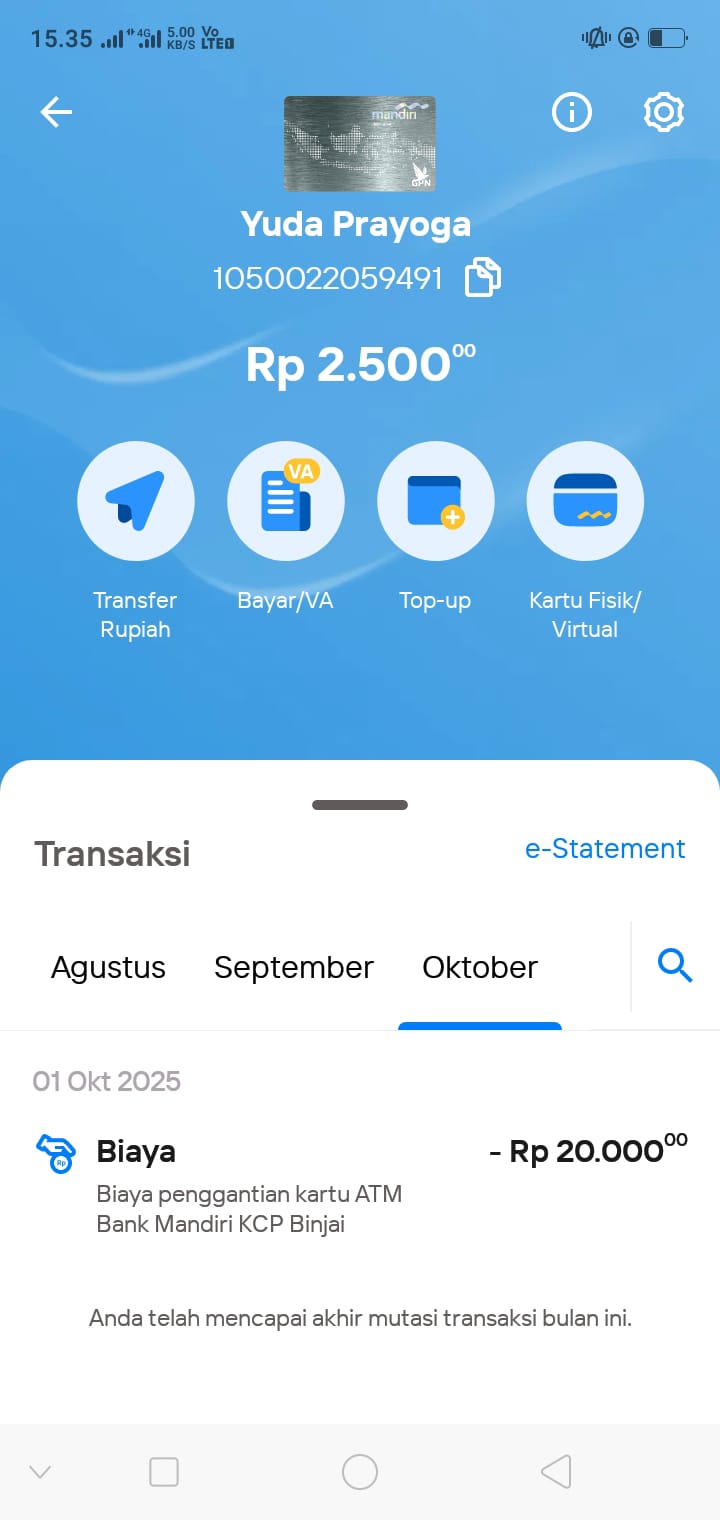
Task: Go back using the top arrow
Action: coord(56,113)
